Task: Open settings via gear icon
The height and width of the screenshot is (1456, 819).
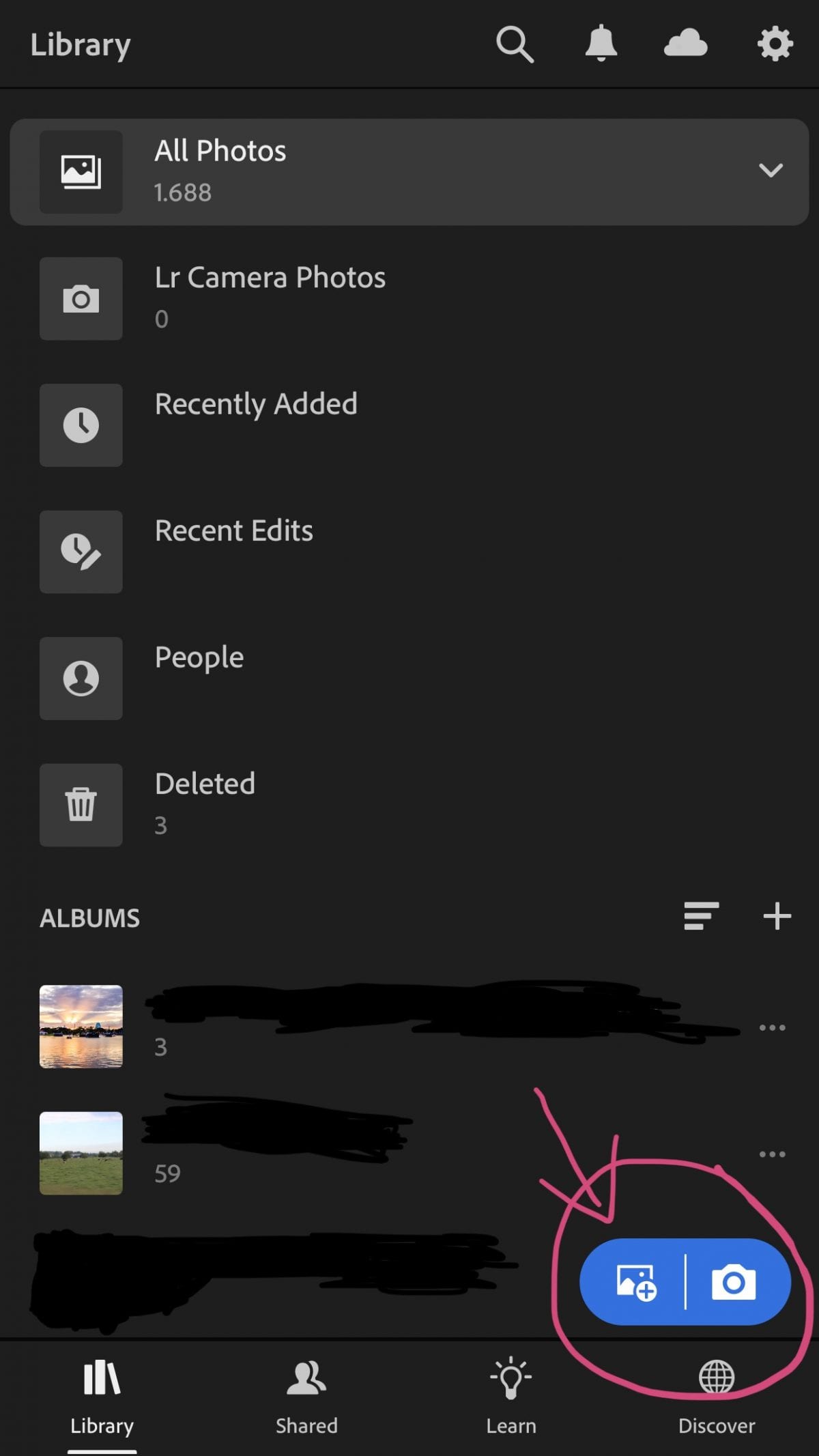Action: [x=775, y=44]
